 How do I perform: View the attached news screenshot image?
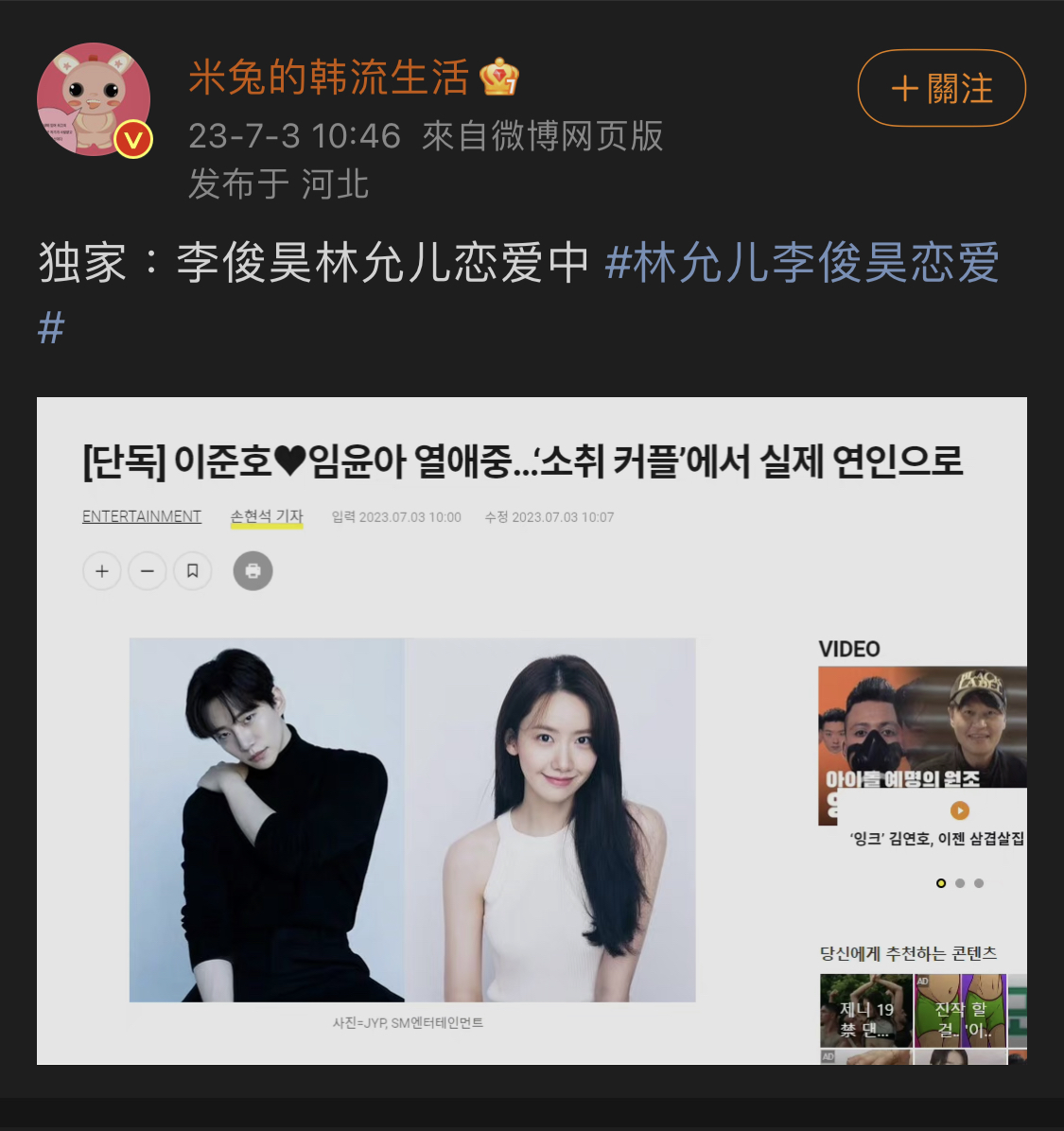click(532, 730)
